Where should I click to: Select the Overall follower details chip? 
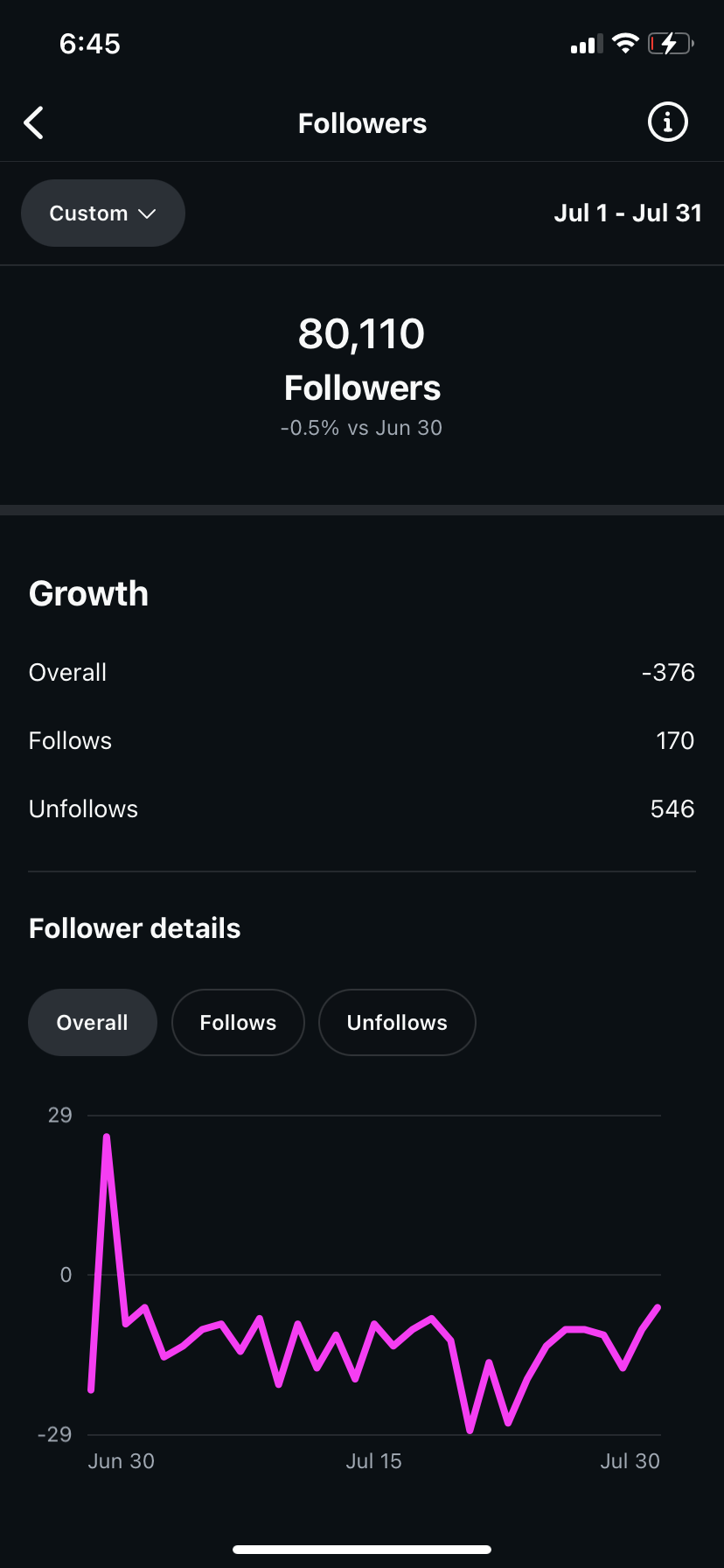click(x=93, y=1022)
